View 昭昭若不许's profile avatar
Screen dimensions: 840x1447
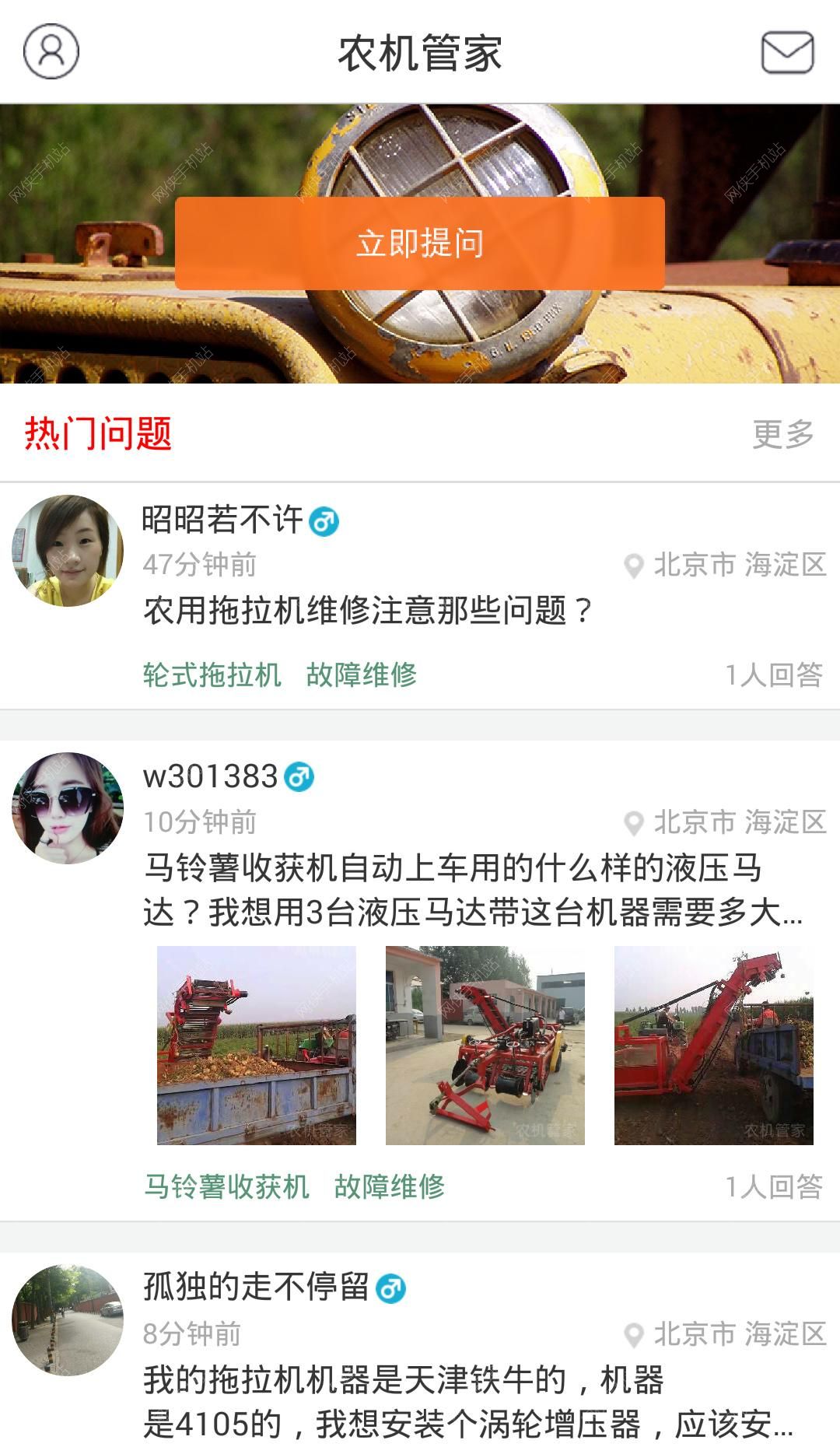click(x=68, y=551)
